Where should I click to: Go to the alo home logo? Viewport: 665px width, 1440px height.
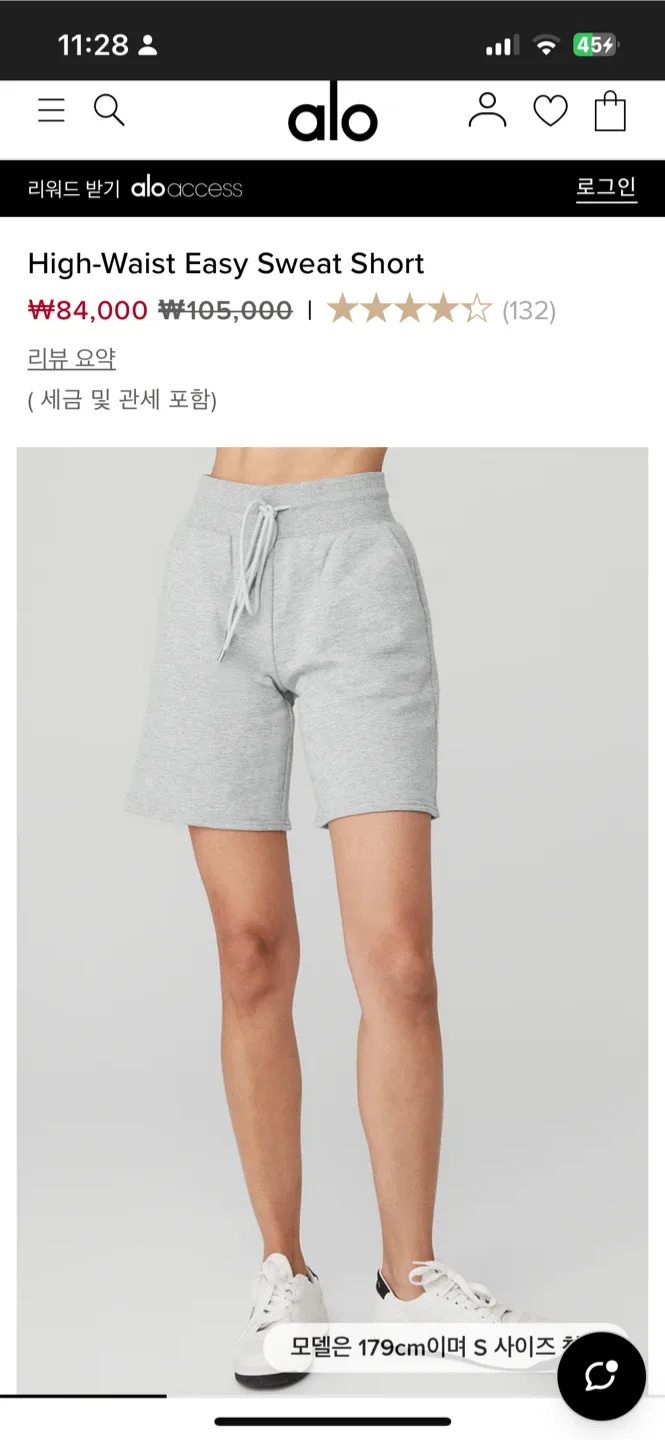(332, 116)
